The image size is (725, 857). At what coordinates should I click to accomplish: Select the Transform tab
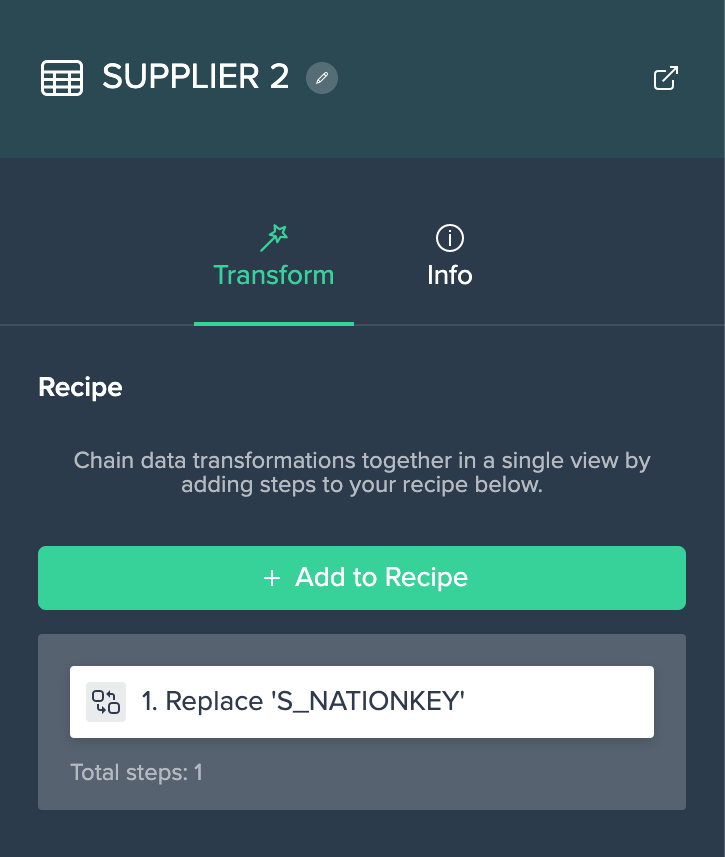pos(273,257)
